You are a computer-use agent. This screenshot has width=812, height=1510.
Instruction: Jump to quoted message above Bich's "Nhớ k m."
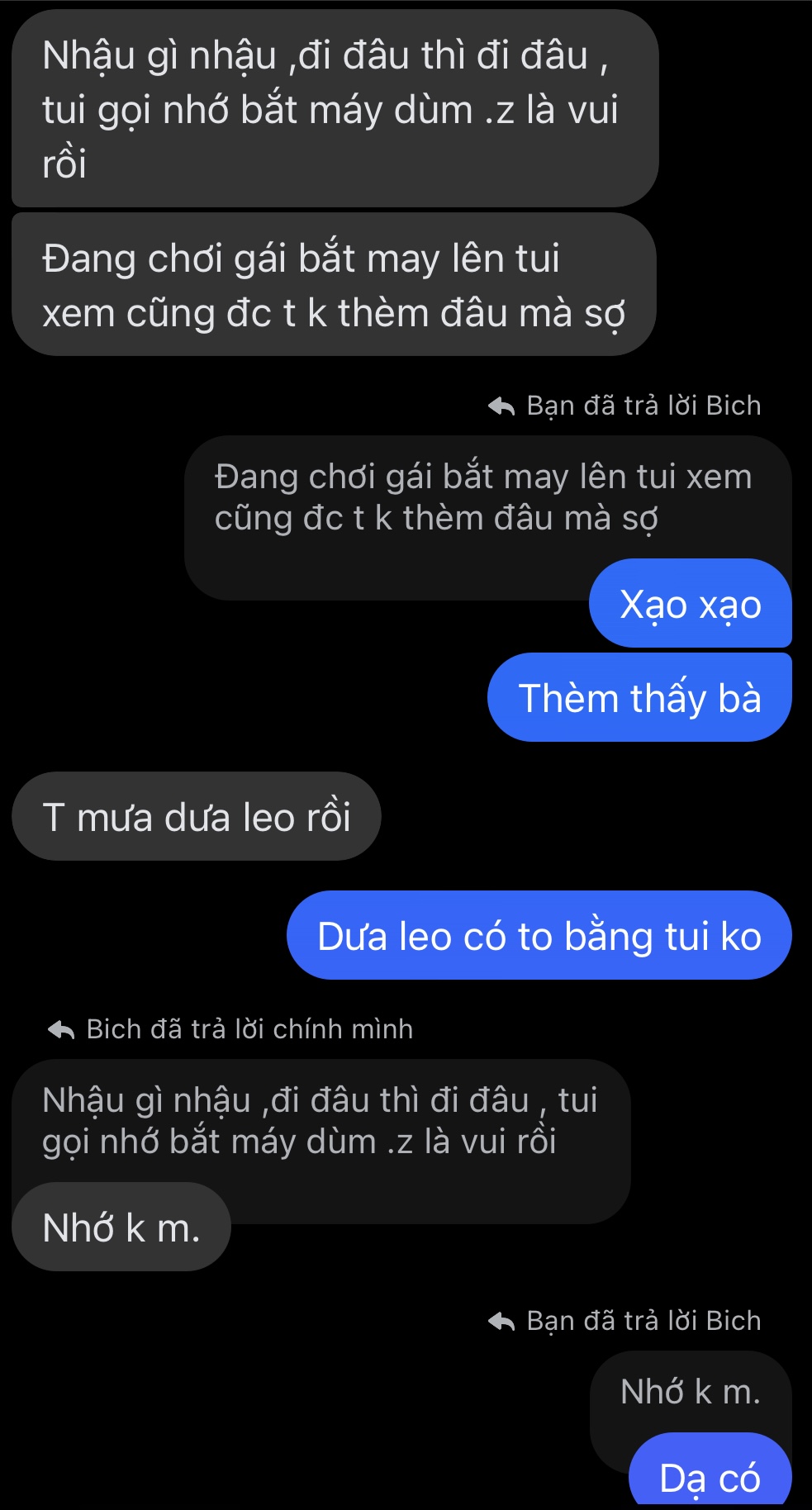tap(320, 1121)
